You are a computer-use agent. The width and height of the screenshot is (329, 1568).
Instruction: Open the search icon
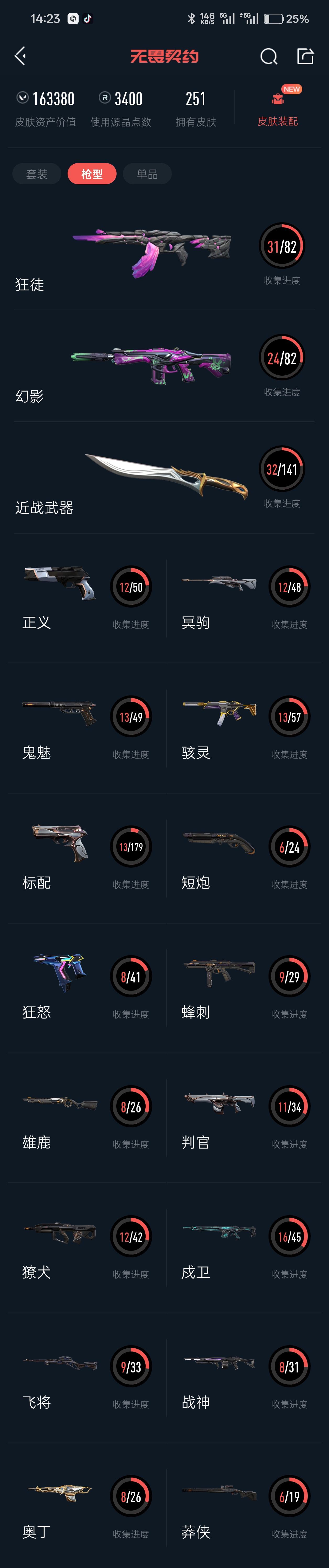click(268, 57)
